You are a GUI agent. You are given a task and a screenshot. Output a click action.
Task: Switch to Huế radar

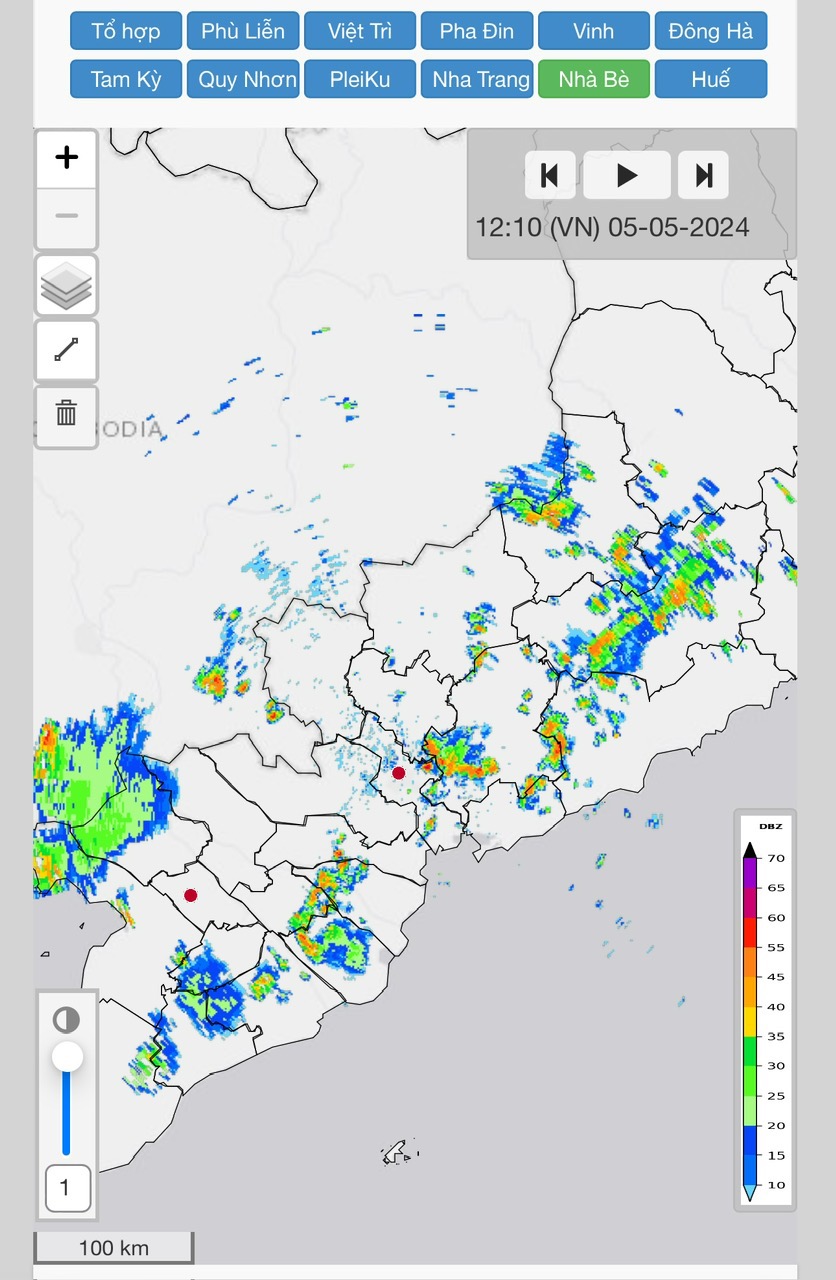point(711,79)
